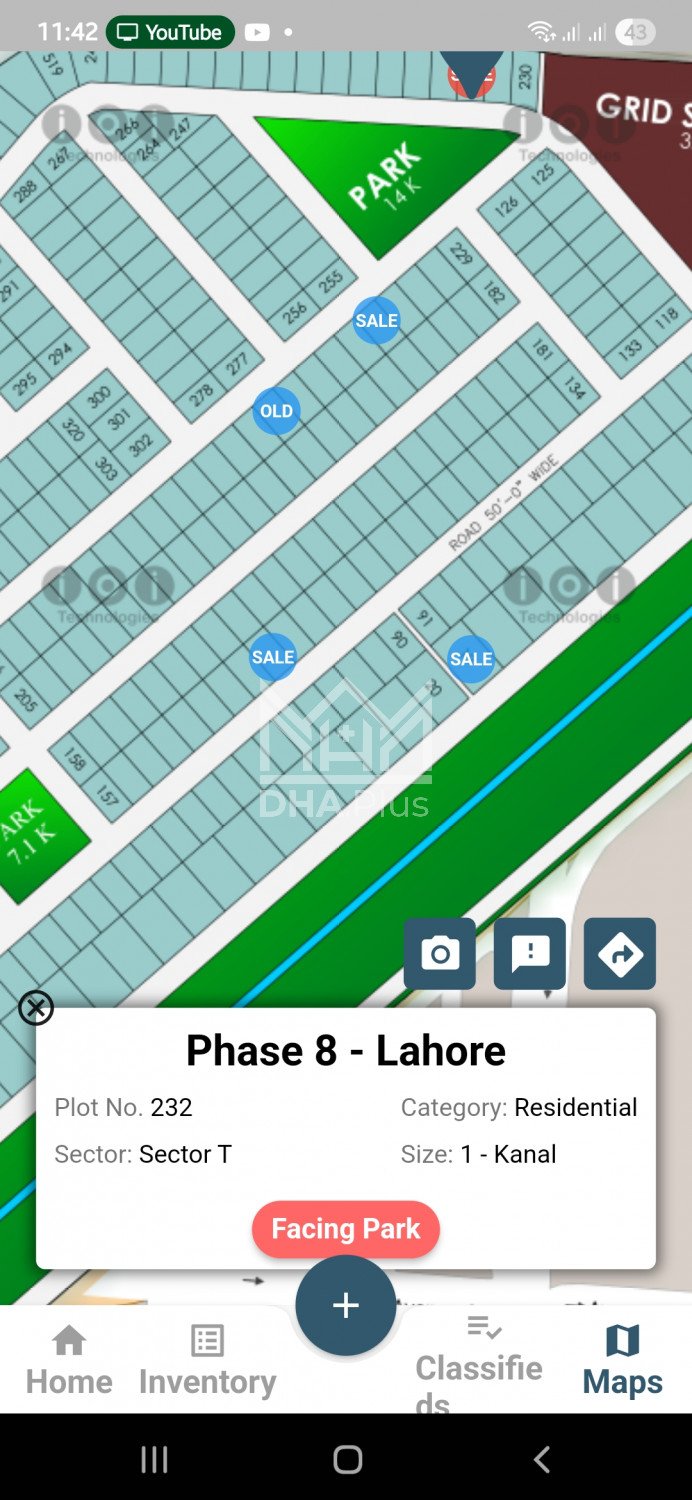
Task: Go to the Home tab
Action: [x=69, y=1360]
